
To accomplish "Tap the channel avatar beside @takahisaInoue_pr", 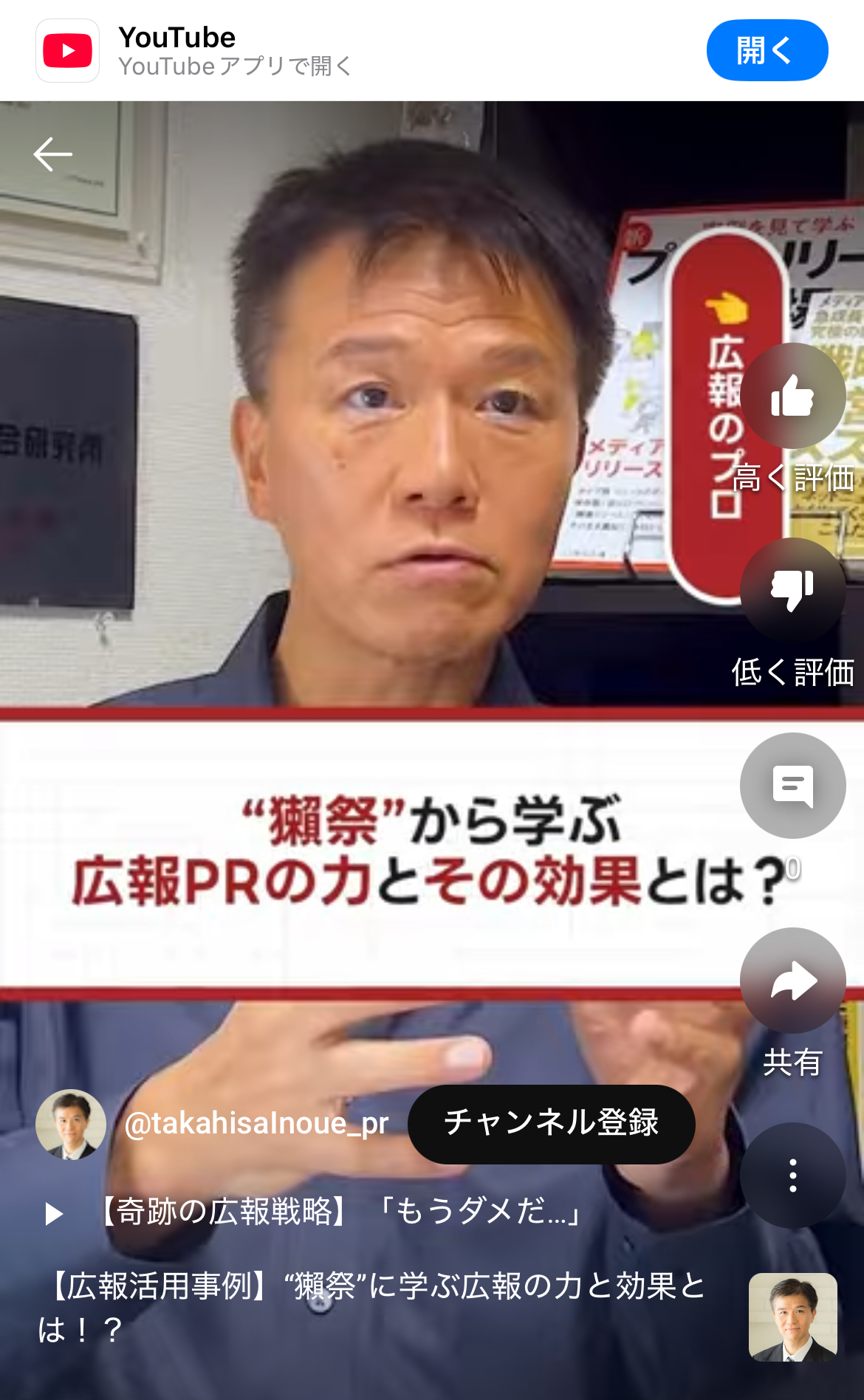I will point(71,1124).
